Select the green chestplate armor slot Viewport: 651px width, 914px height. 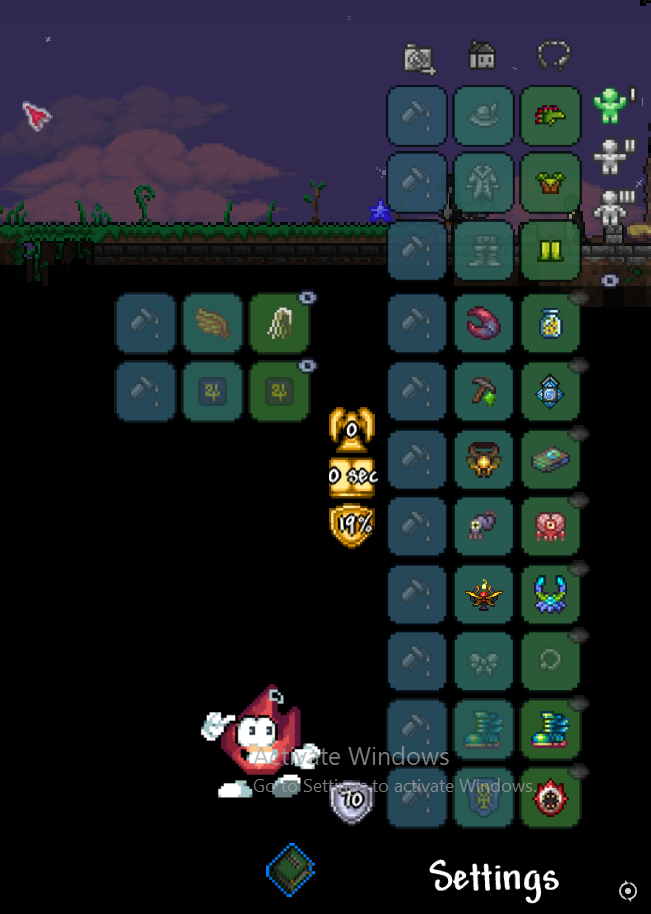pos(550,182)
